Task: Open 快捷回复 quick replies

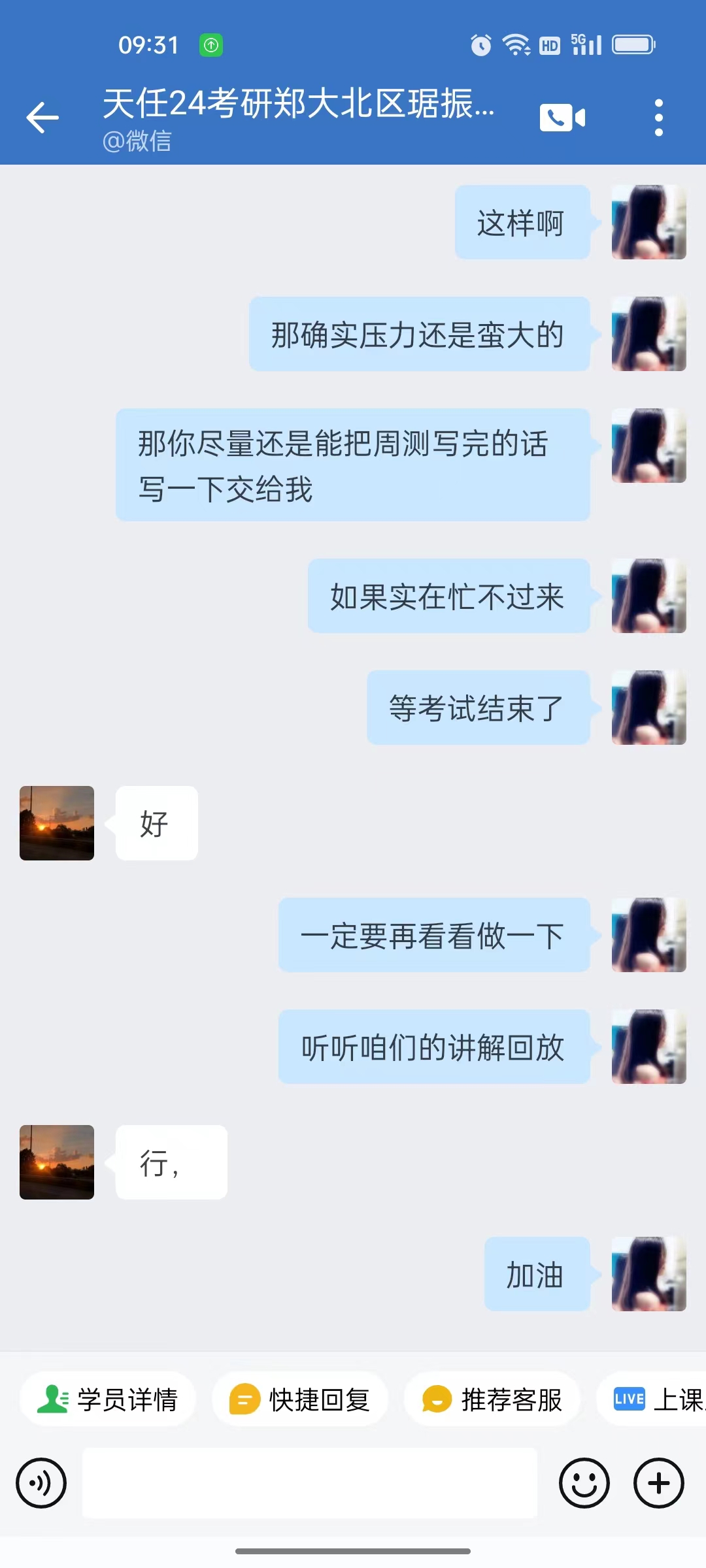Action: [x=300, y=1399]
